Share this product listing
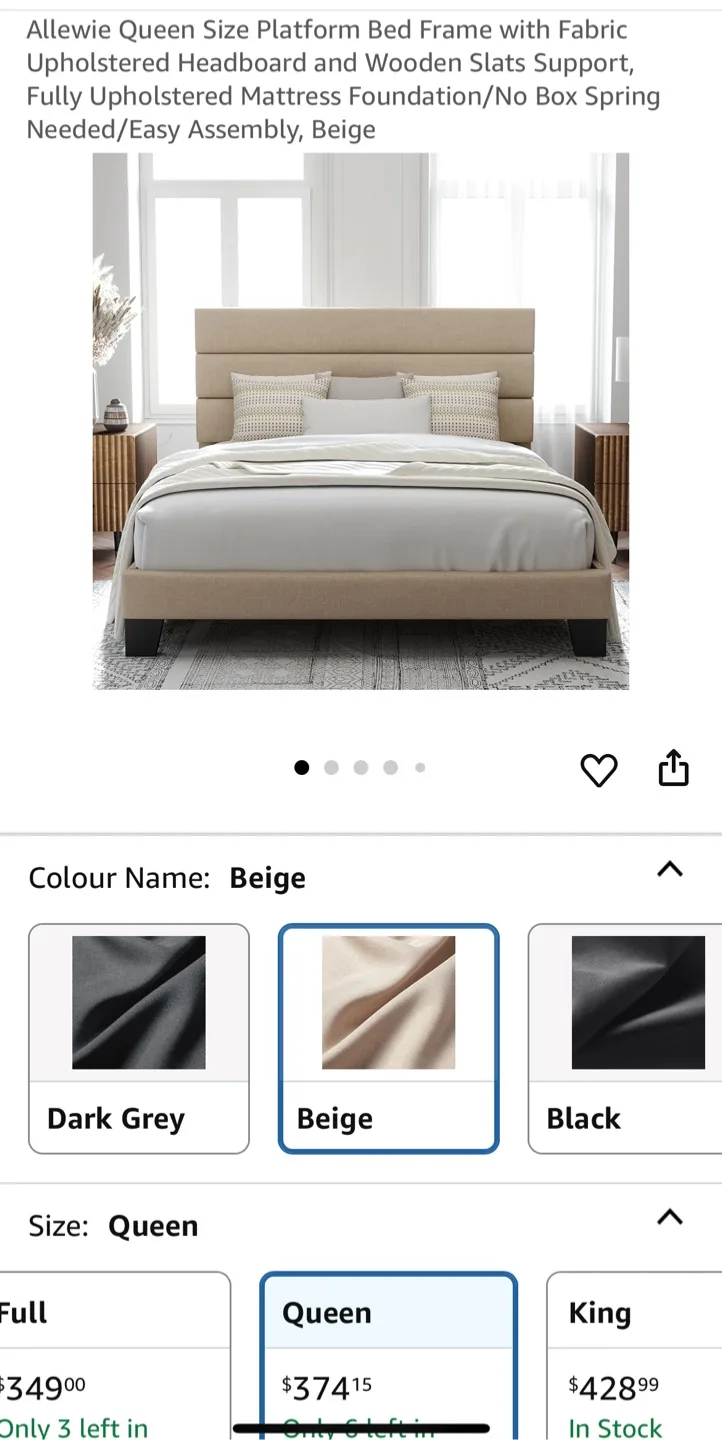 673,768
